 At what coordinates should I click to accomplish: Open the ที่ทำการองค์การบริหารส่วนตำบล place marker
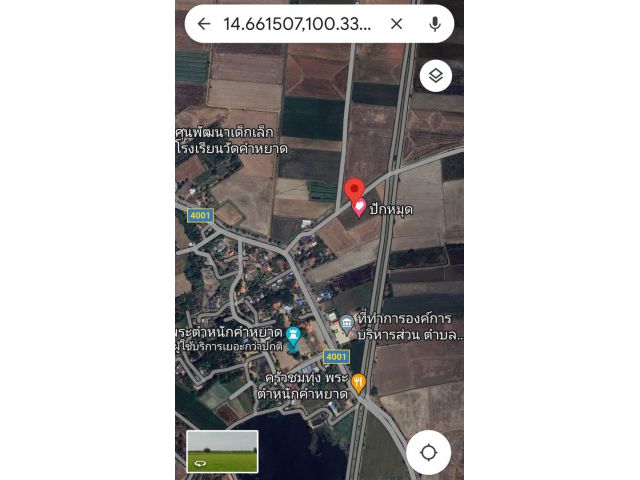346,322
